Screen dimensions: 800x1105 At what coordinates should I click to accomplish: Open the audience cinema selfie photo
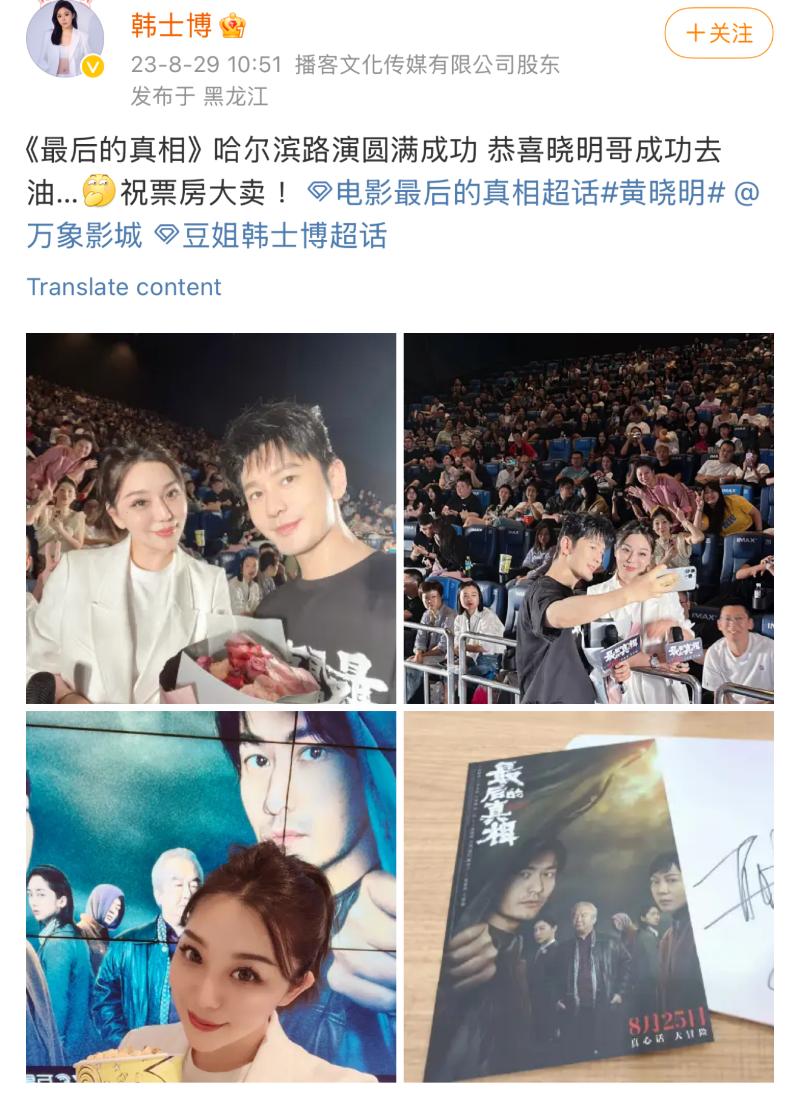[588, 518]
